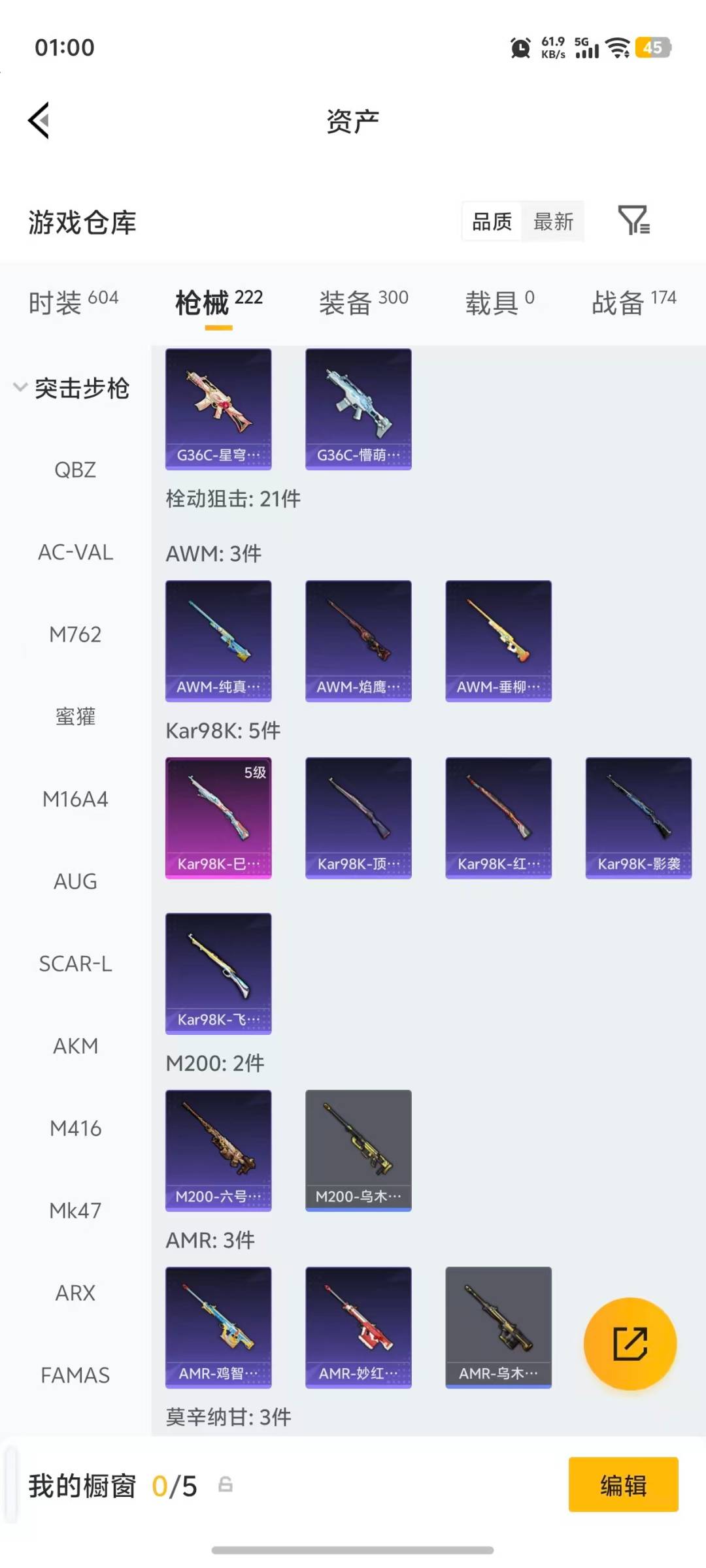
Task: Open the 5级 Kar98K skin card
Action: pos(218,817)
